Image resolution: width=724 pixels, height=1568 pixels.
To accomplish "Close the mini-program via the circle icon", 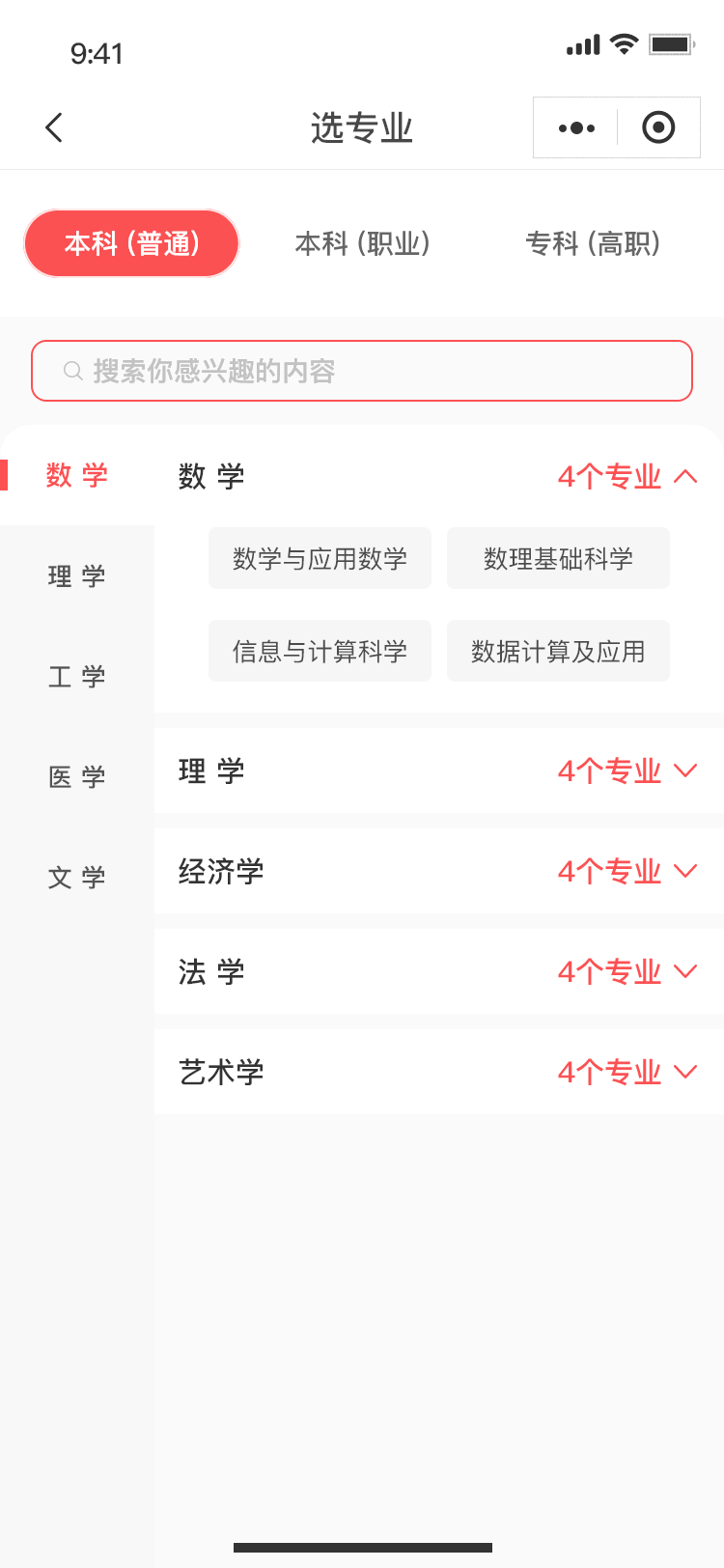I will [658, 127].
